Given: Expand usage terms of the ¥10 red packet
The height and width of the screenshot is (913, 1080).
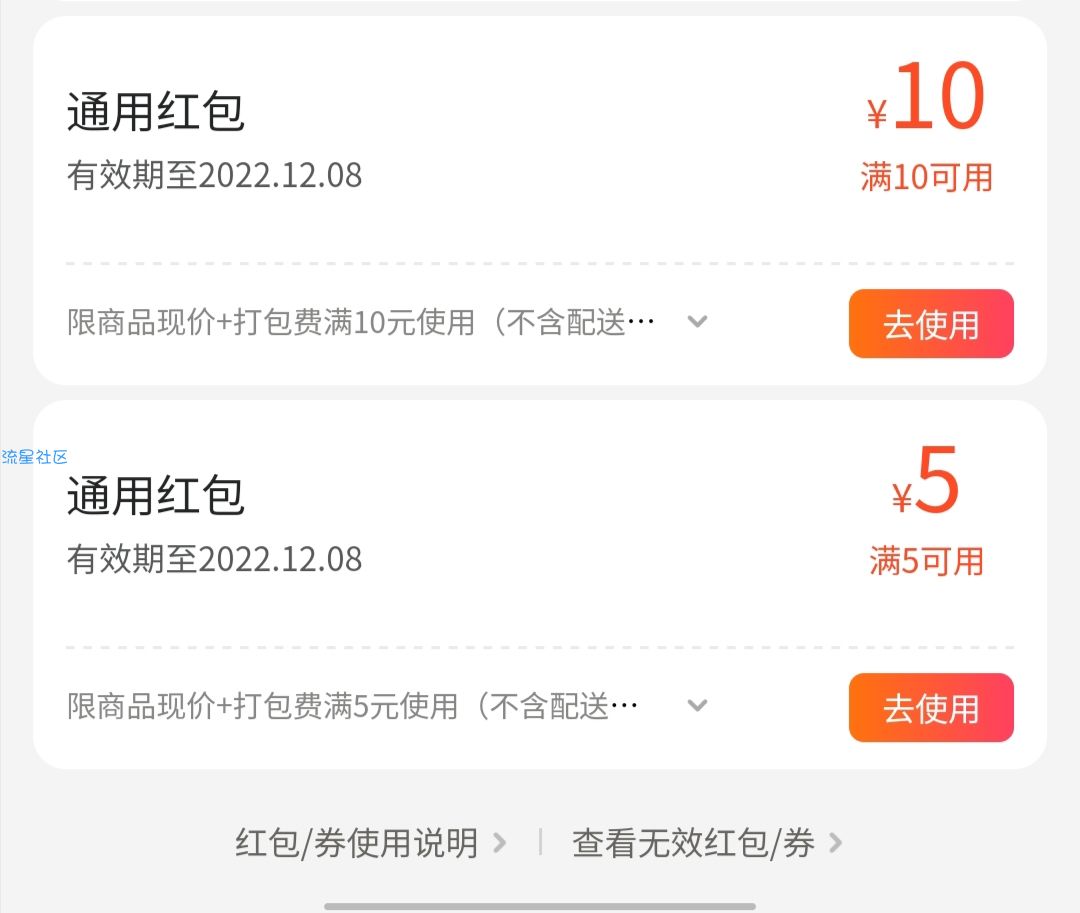Looking at the screenshot, I should [x=698, y=322].
